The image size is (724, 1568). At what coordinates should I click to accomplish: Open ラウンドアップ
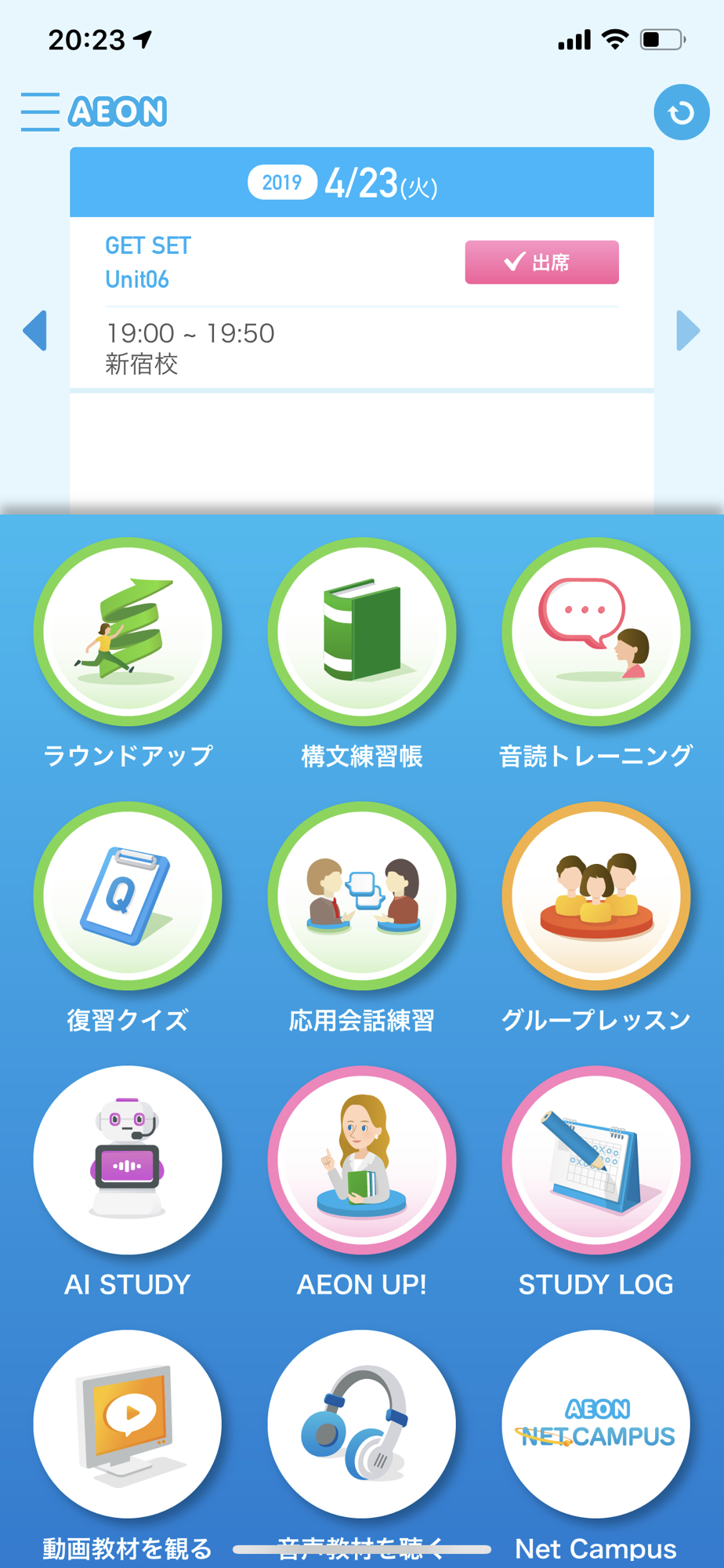[128, 632]
